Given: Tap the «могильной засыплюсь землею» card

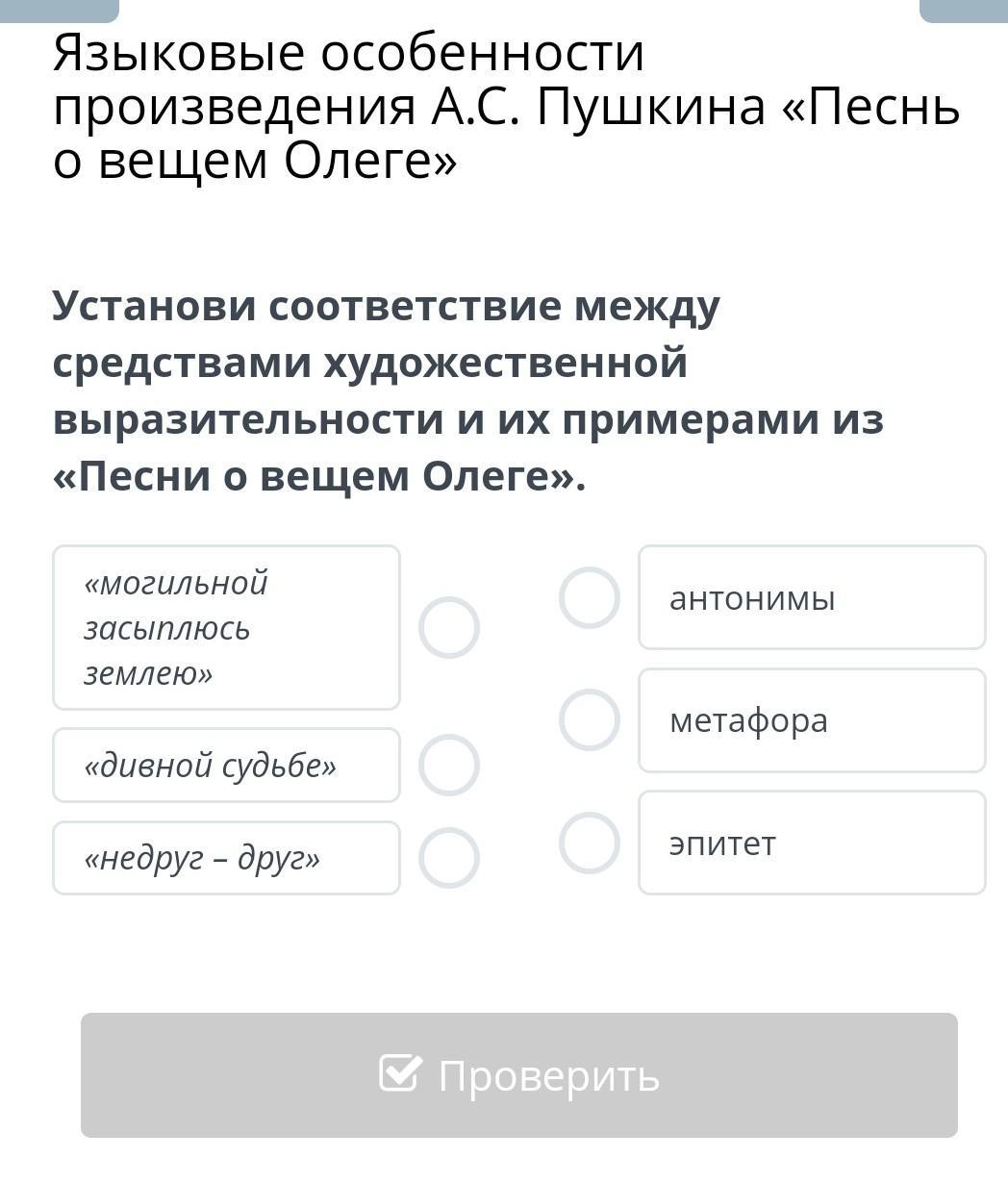Looking at the screenshot, I should click(226, 627).
